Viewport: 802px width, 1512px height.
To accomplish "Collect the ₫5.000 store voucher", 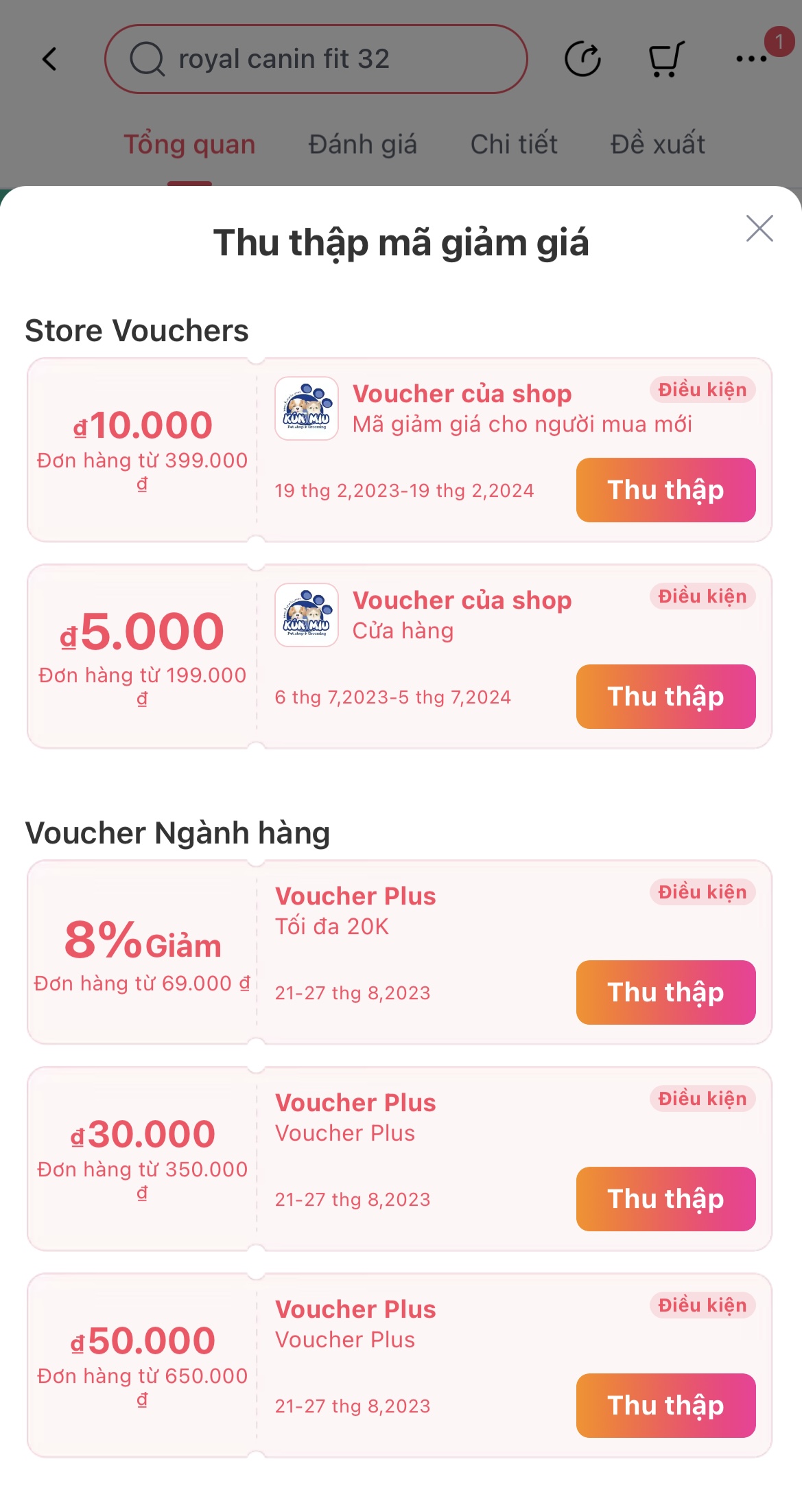I will (665, 697).
